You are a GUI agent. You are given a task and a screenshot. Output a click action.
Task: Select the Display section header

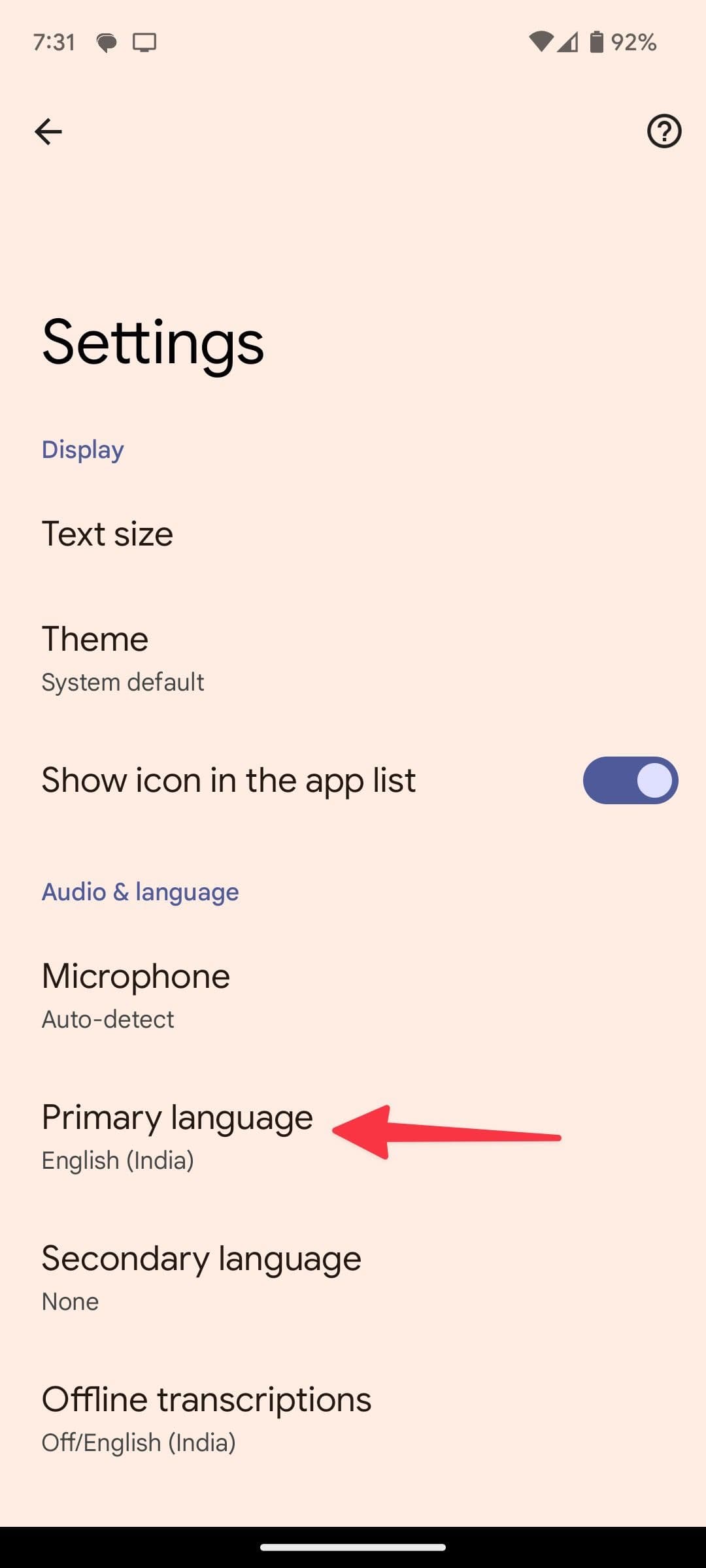[x=82, y=449]
